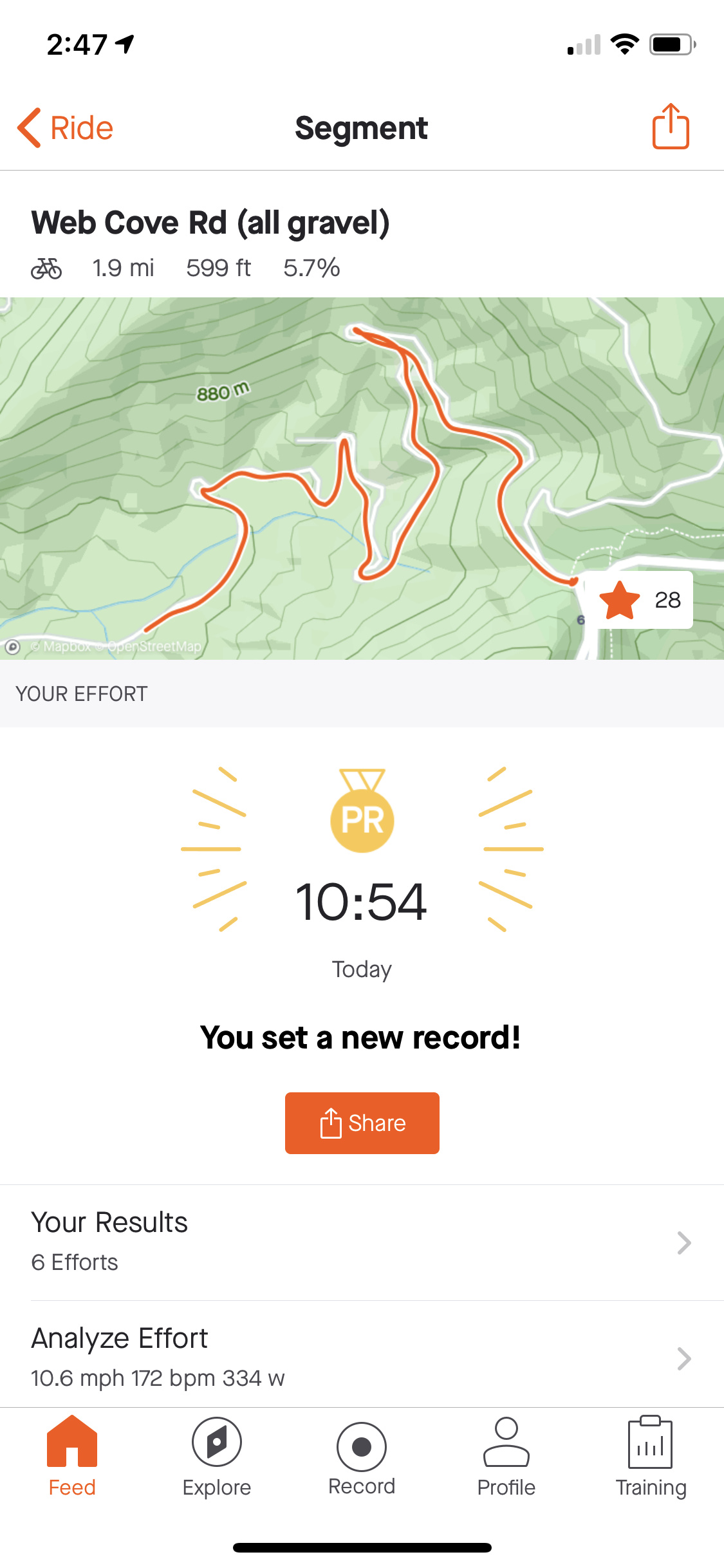Share your new PR effort
Viewport: 724px width, 1568px height.
[x=362, y=1123]
